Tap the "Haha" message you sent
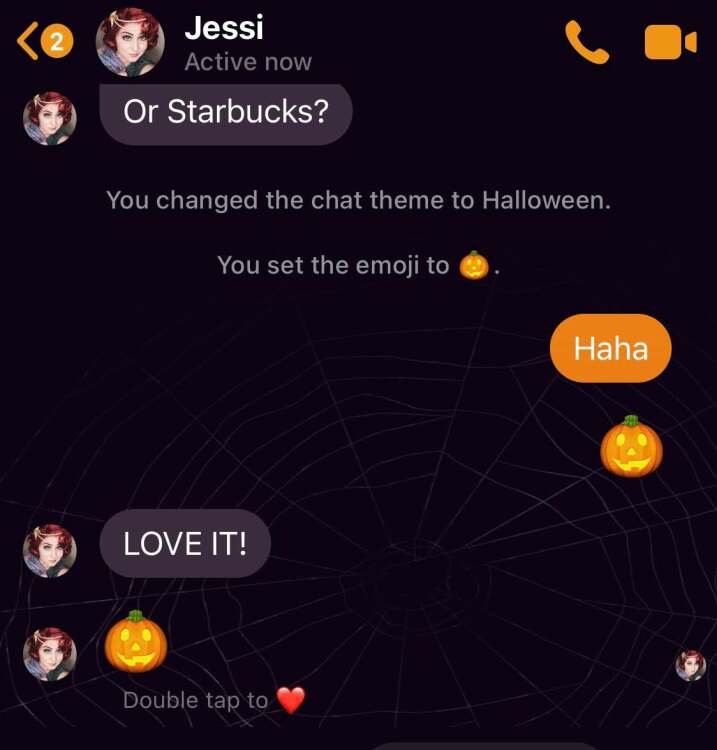 pyautogui.click(x=610, y=348)
